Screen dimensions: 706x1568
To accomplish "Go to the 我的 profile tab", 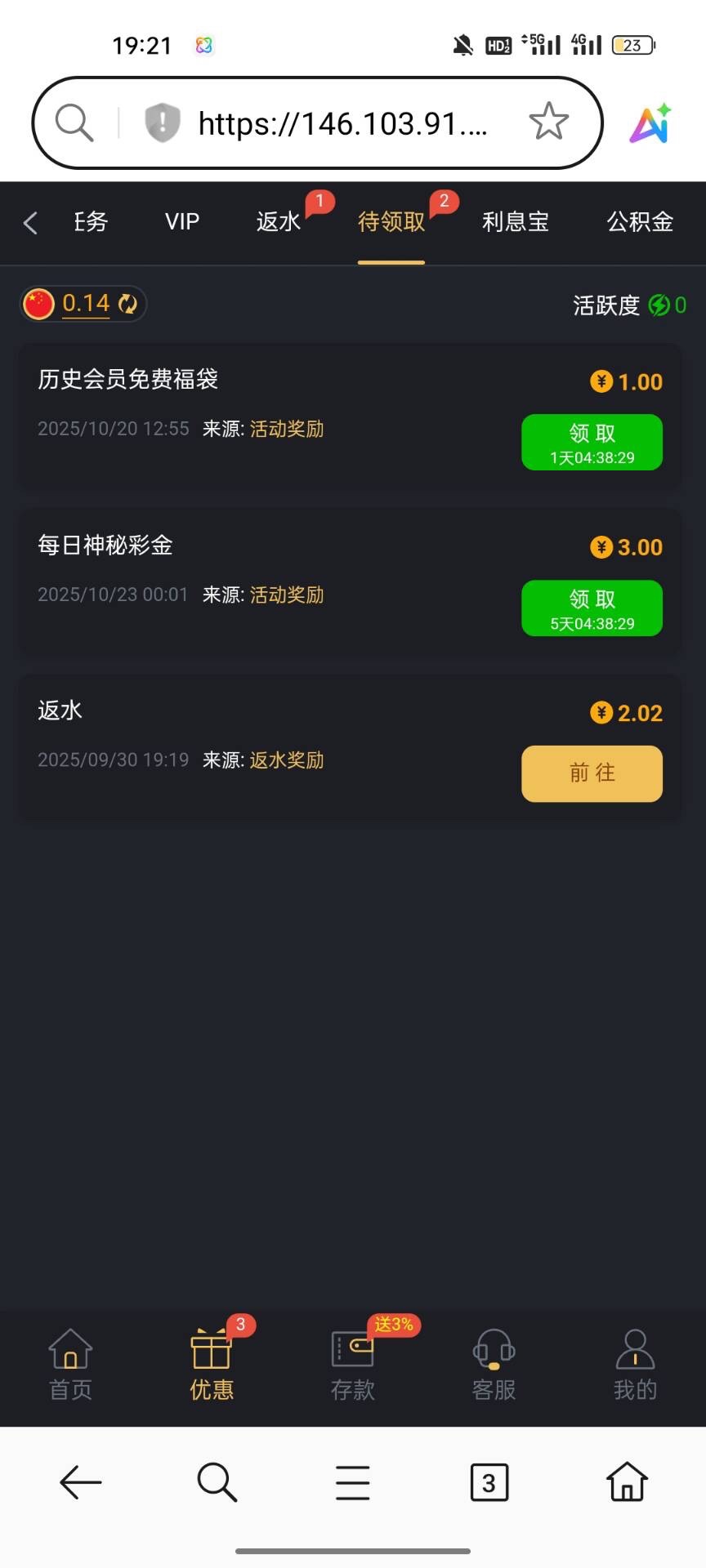I will pyautogui.click(x=635, y=1365).
